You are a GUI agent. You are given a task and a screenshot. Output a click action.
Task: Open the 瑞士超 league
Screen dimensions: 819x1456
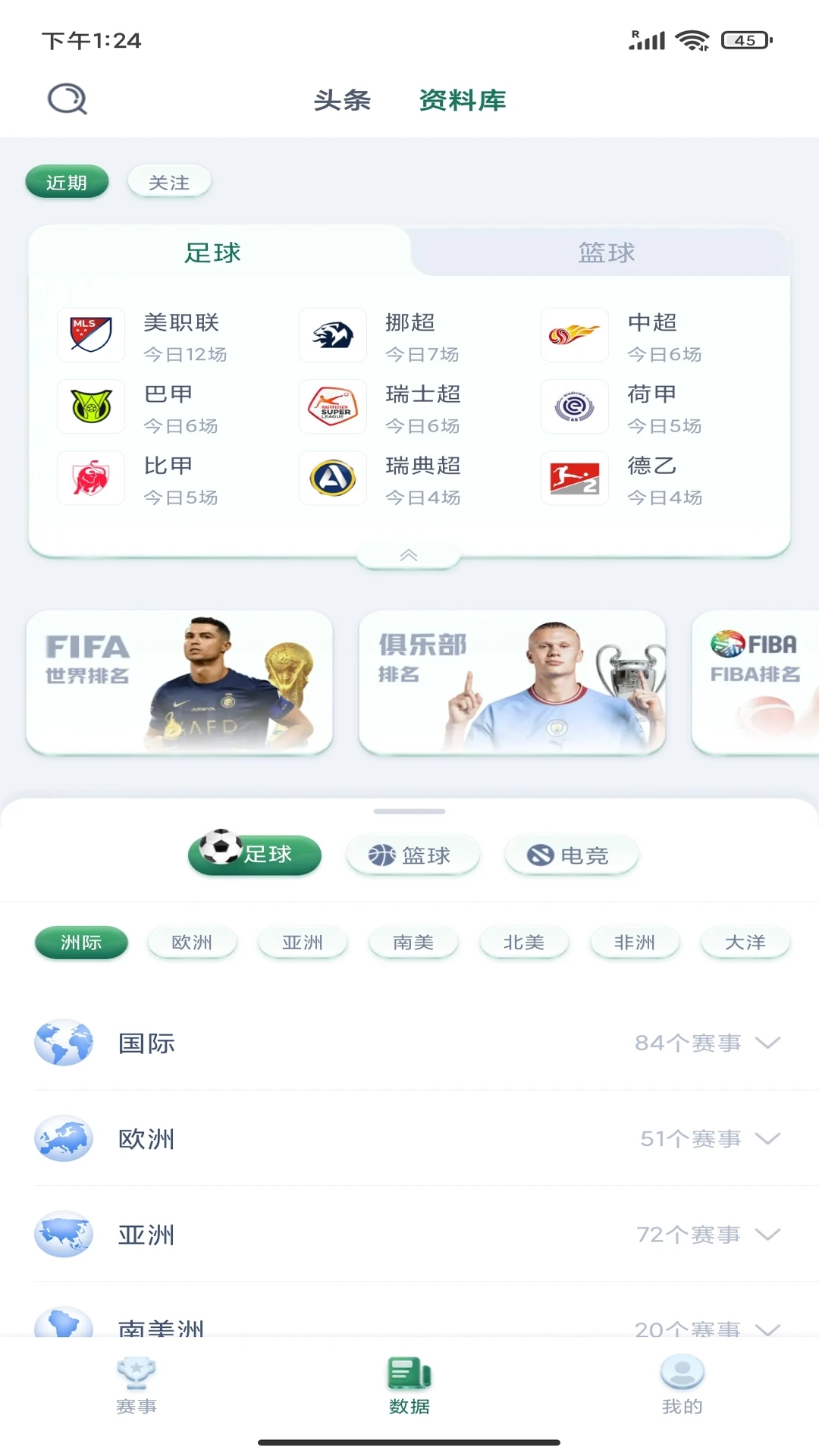point(381,406)
